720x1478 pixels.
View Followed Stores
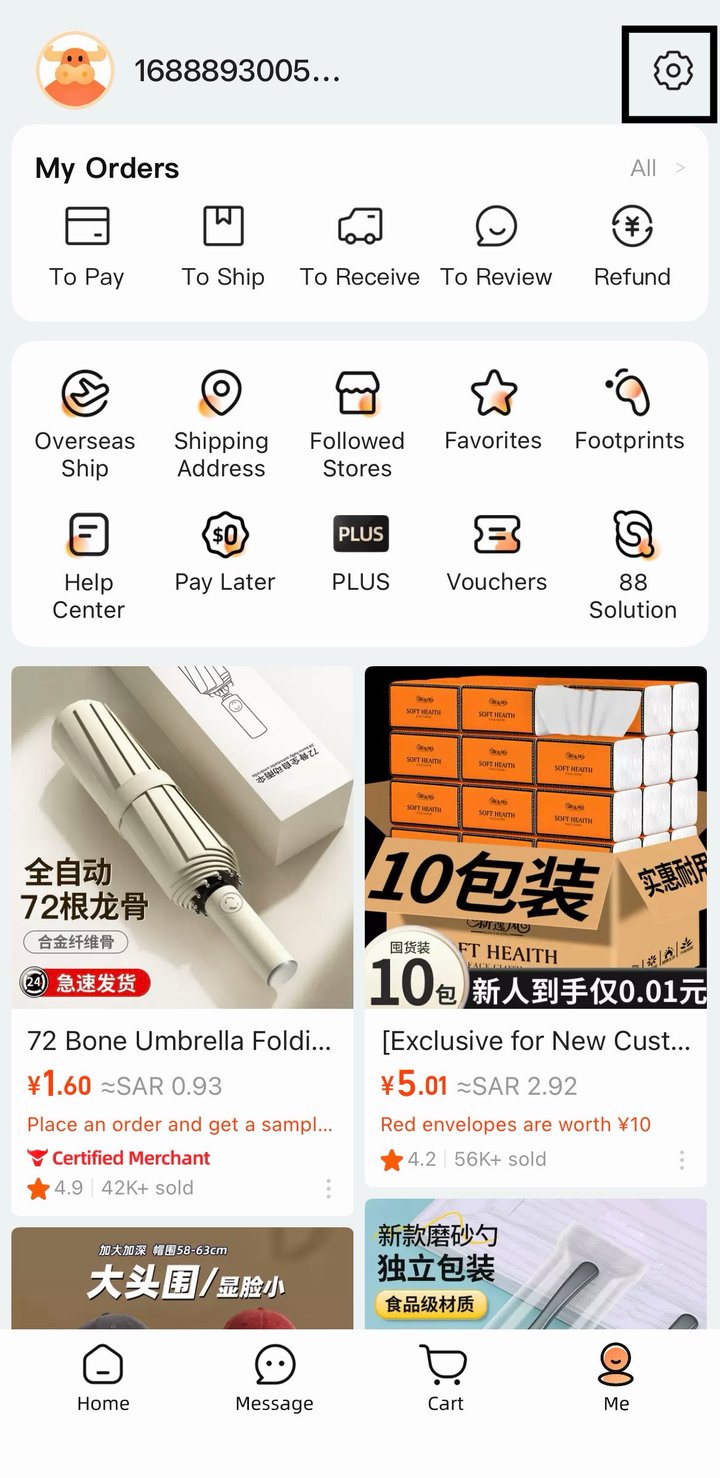[x=357, y=425]
